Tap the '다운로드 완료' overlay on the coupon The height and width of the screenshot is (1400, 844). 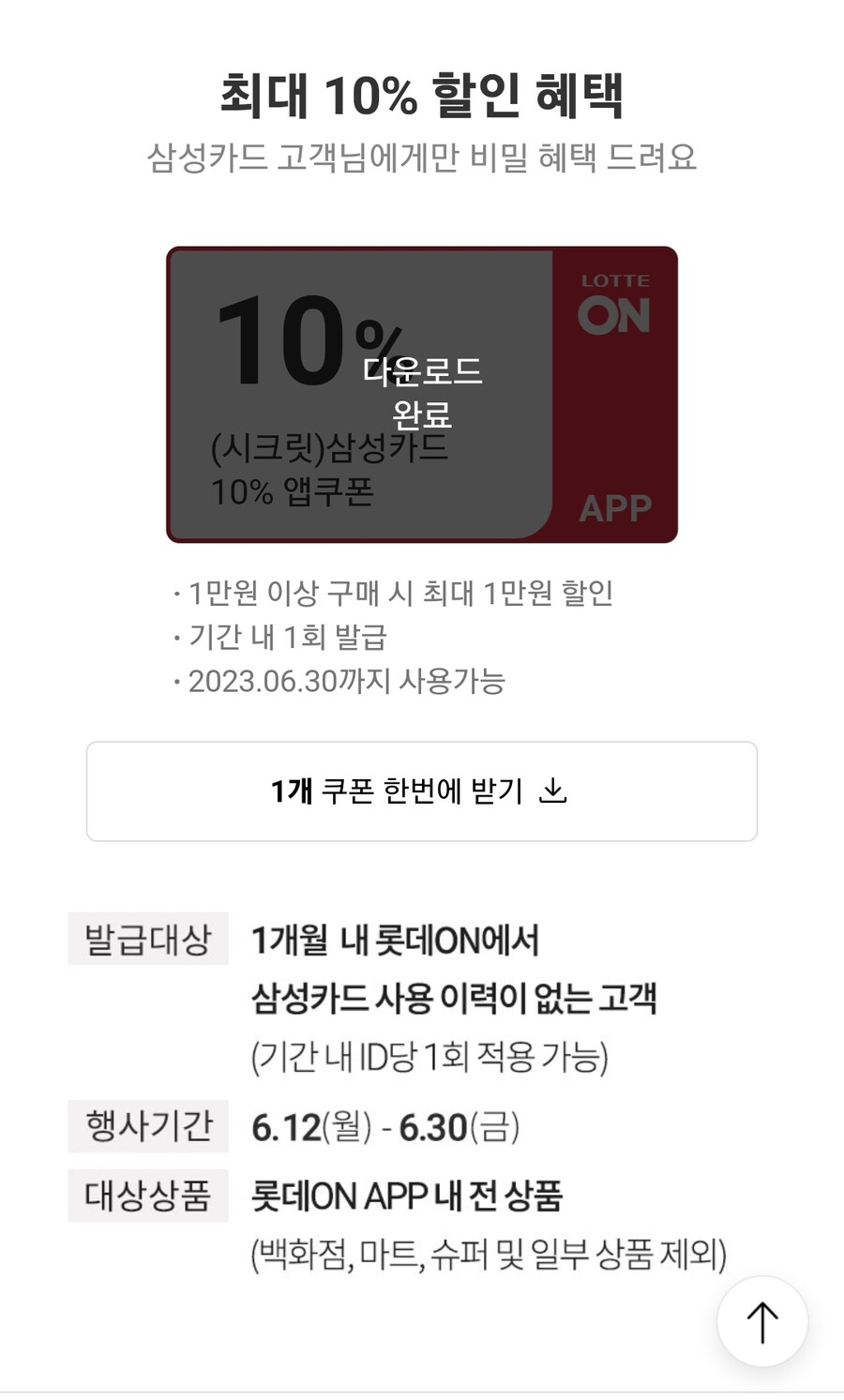coord(422,389)
